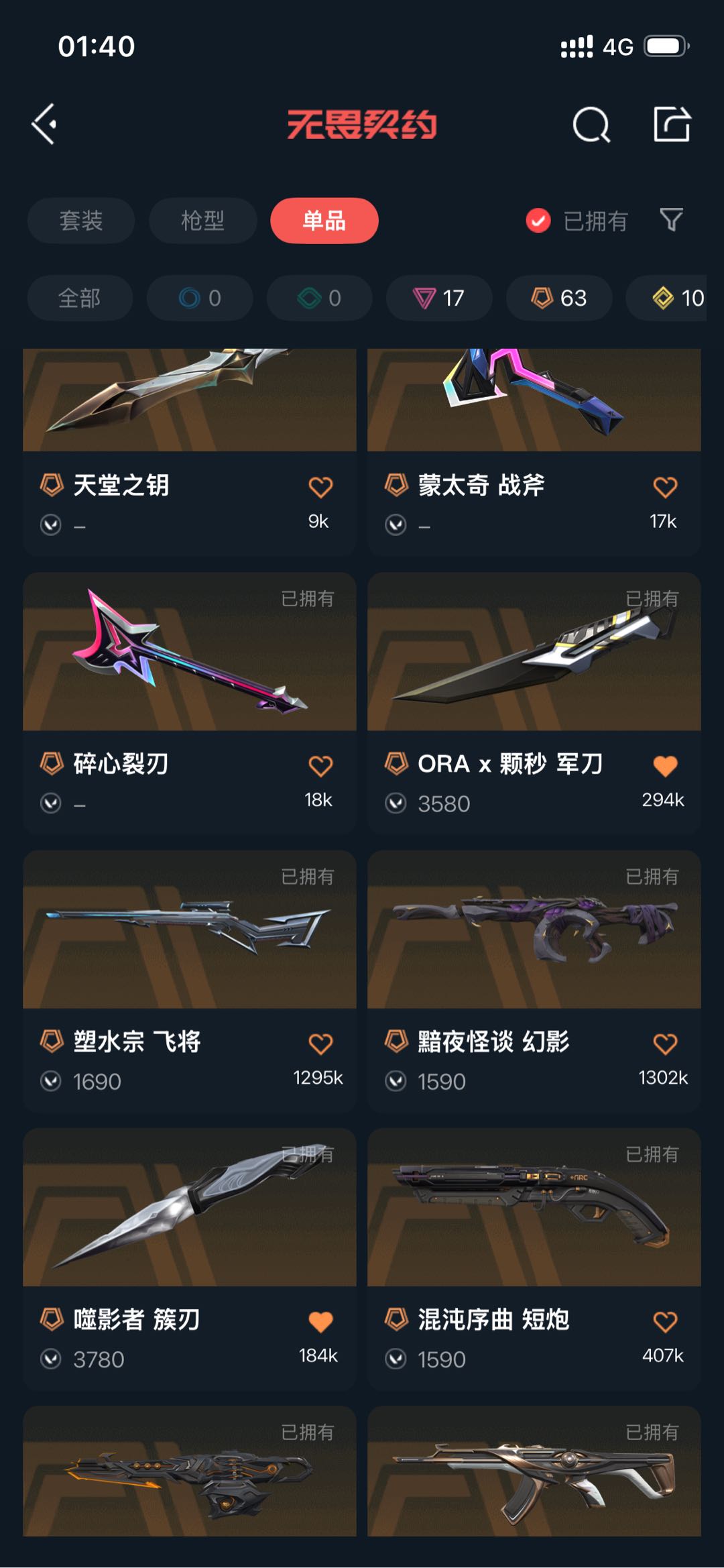Like the 蒙太奇 战斧 skin
The width and height of the screenshot is (724, 1568).
pos(665,487)
